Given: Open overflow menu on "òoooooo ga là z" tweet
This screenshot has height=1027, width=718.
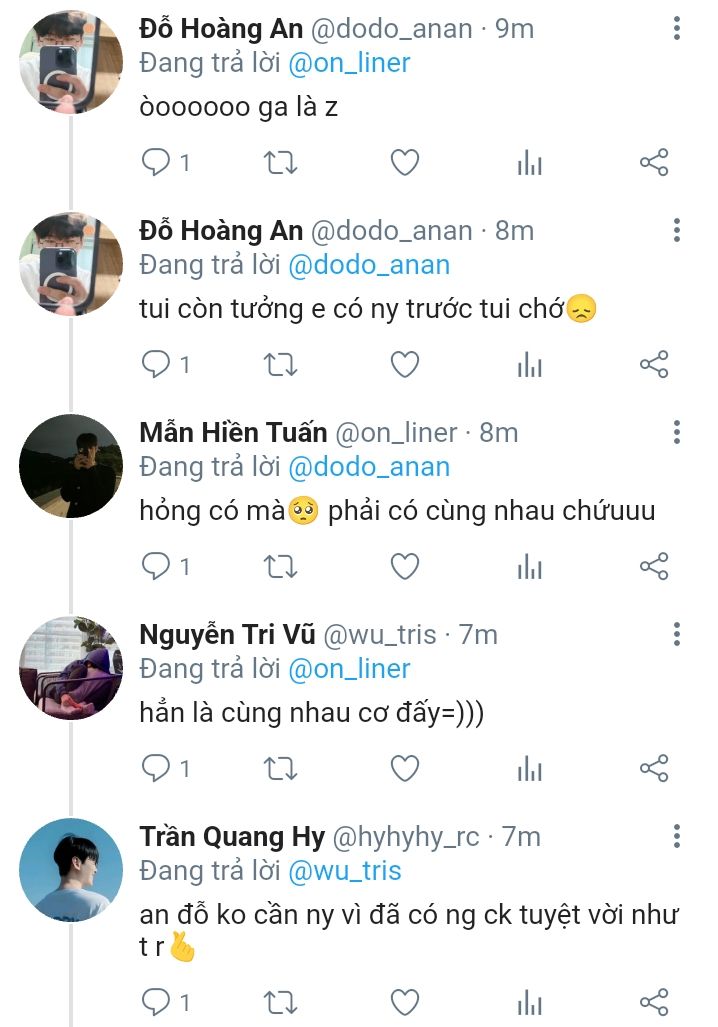Looking at the screenshot, I should [x=677, y=28].
